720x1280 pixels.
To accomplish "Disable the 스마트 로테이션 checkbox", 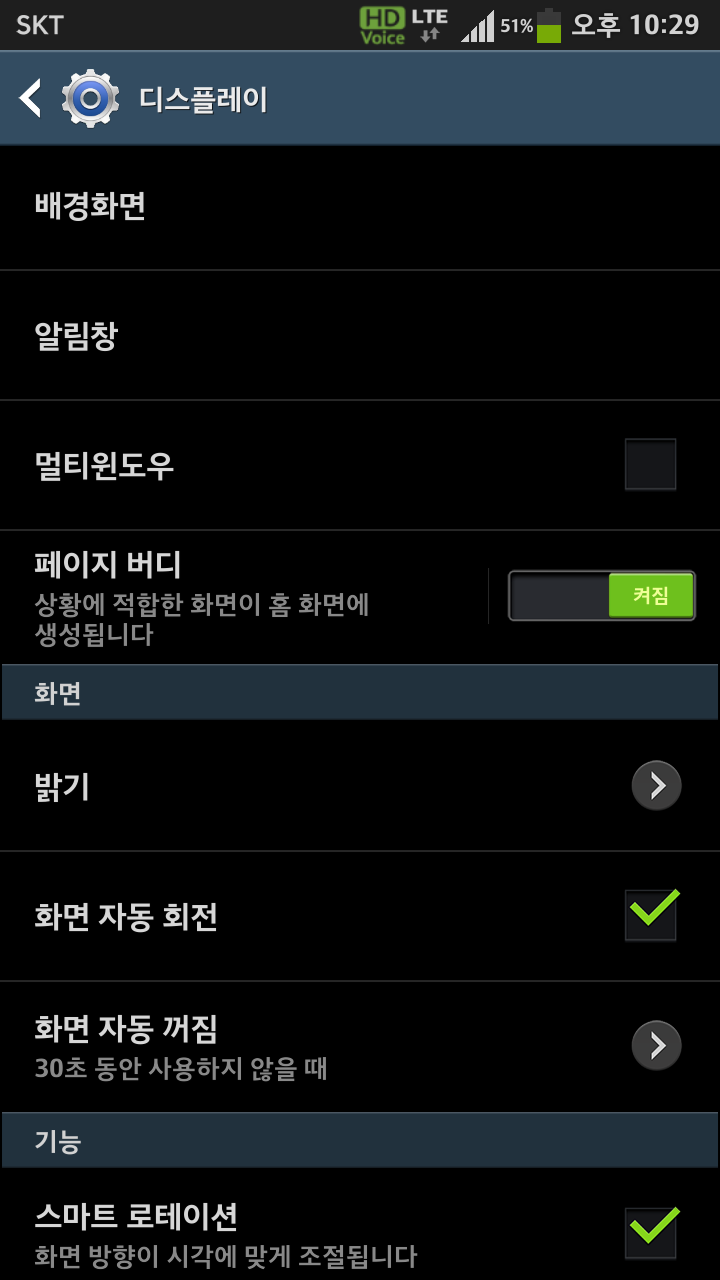I will click(650, 1232).
